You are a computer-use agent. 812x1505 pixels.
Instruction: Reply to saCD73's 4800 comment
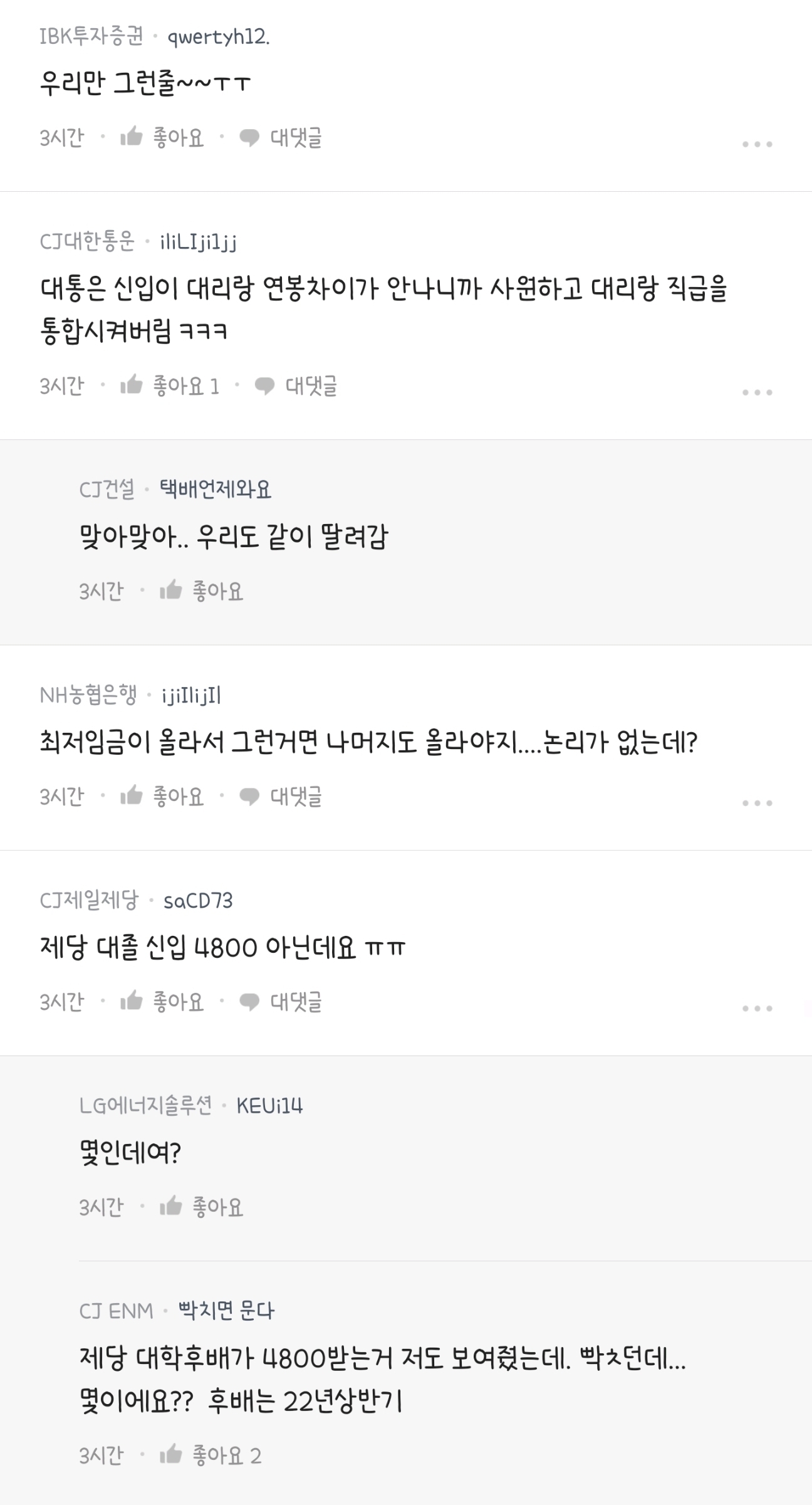coord(281,1002)
